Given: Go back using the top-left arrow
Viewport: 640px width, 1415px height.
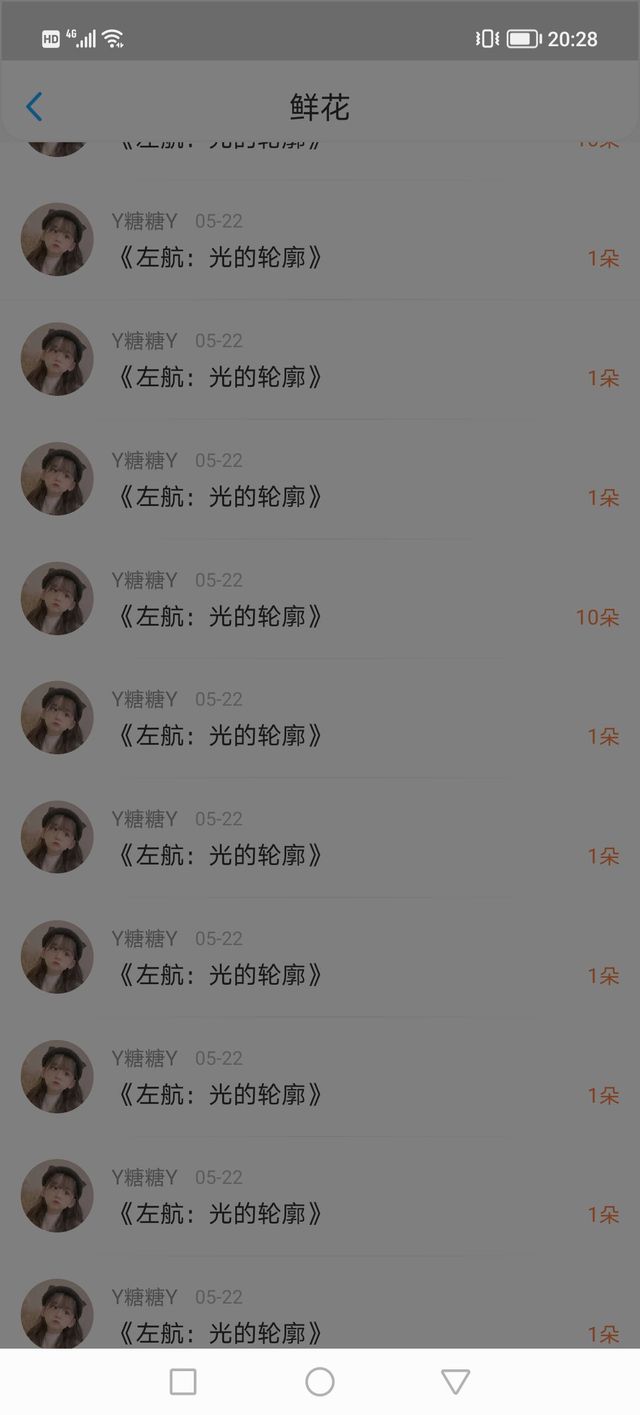Looking at the screenshot, I should click(34, 107).
